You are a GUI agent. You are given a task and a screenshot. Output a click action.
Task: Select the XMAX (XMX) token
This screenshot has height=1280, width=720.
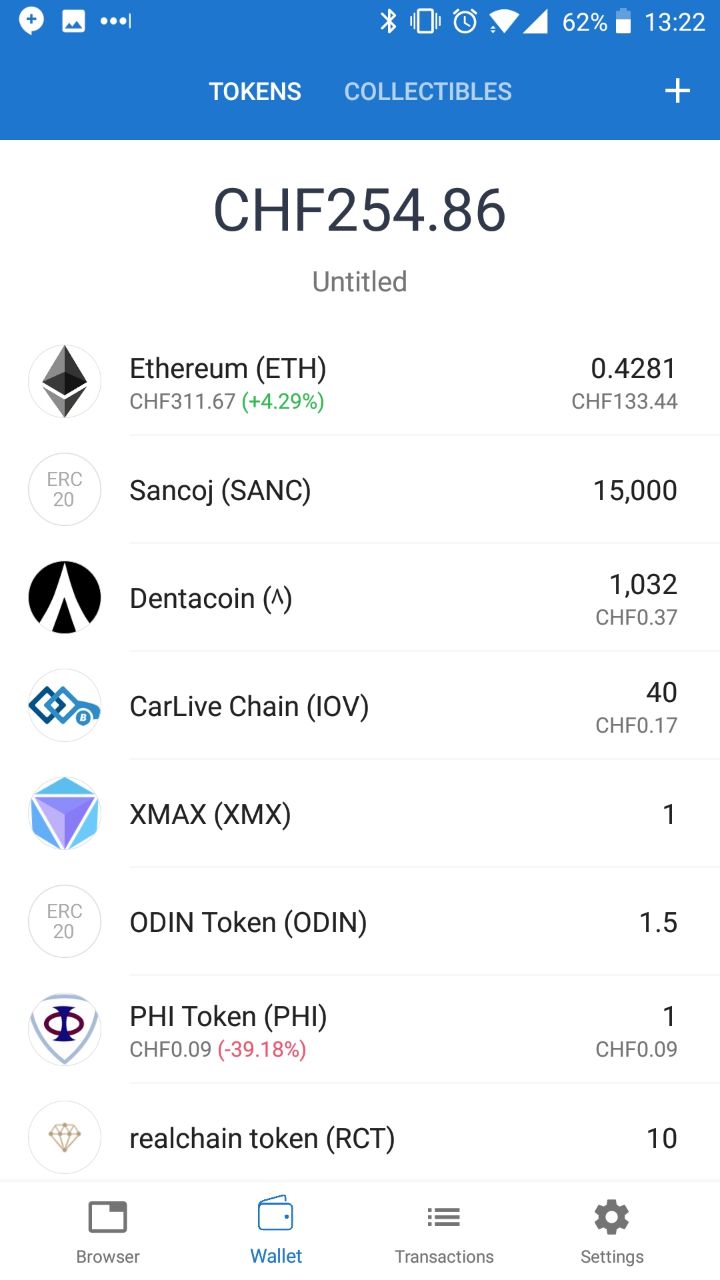click(360, 814)
